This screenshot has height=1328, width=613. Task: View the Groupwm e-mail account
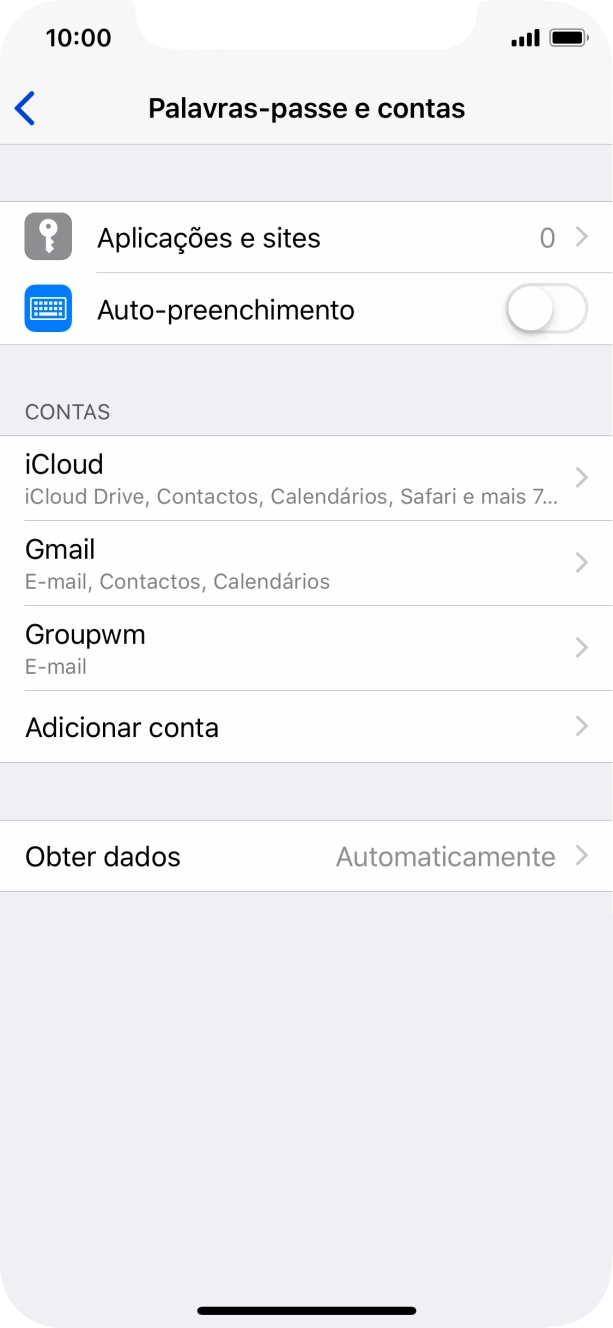click(x=306, y=648)
